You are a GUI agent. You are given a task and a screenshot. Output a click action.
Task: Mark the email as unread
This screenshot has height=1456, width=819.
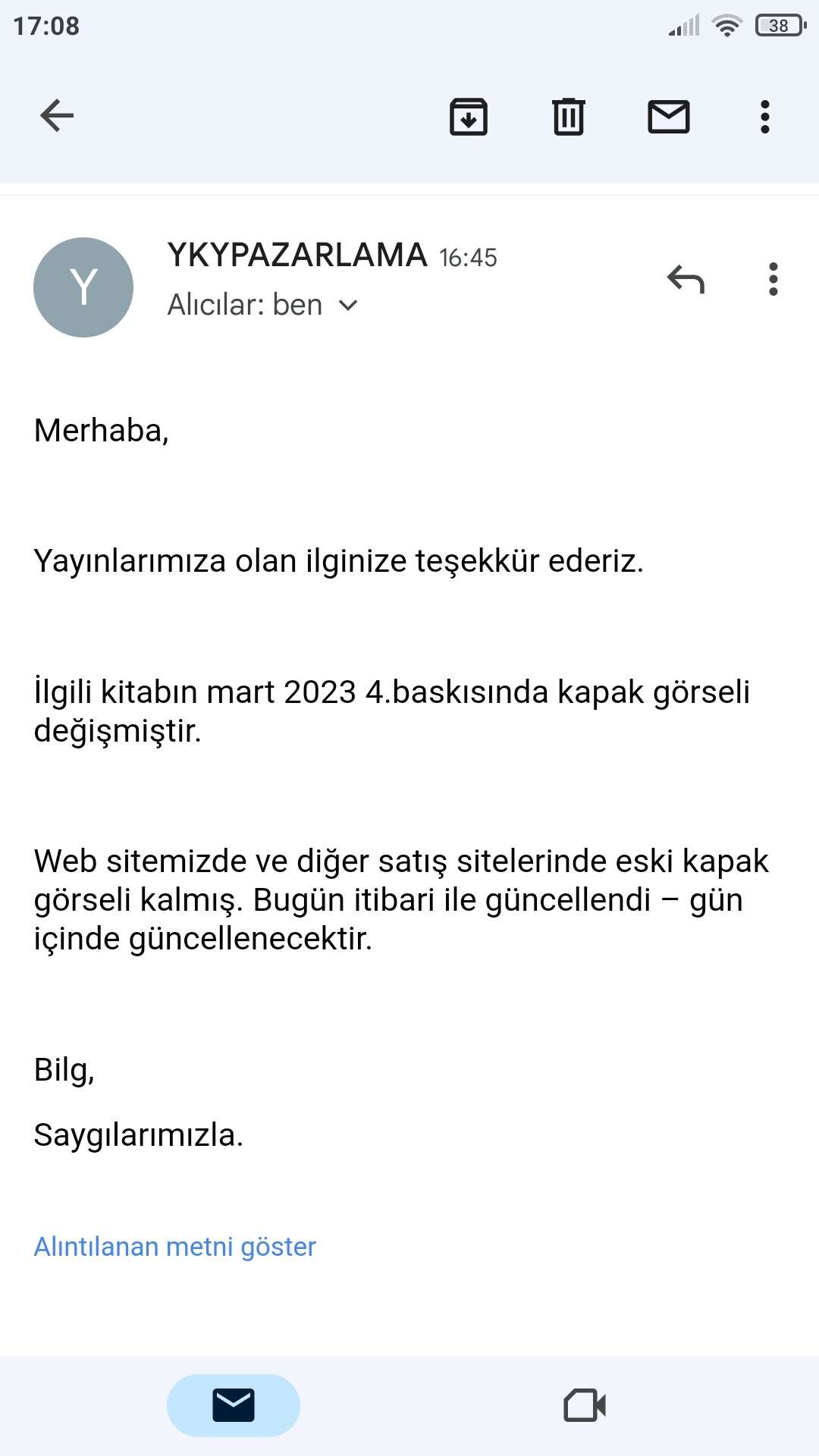point(668,117)
